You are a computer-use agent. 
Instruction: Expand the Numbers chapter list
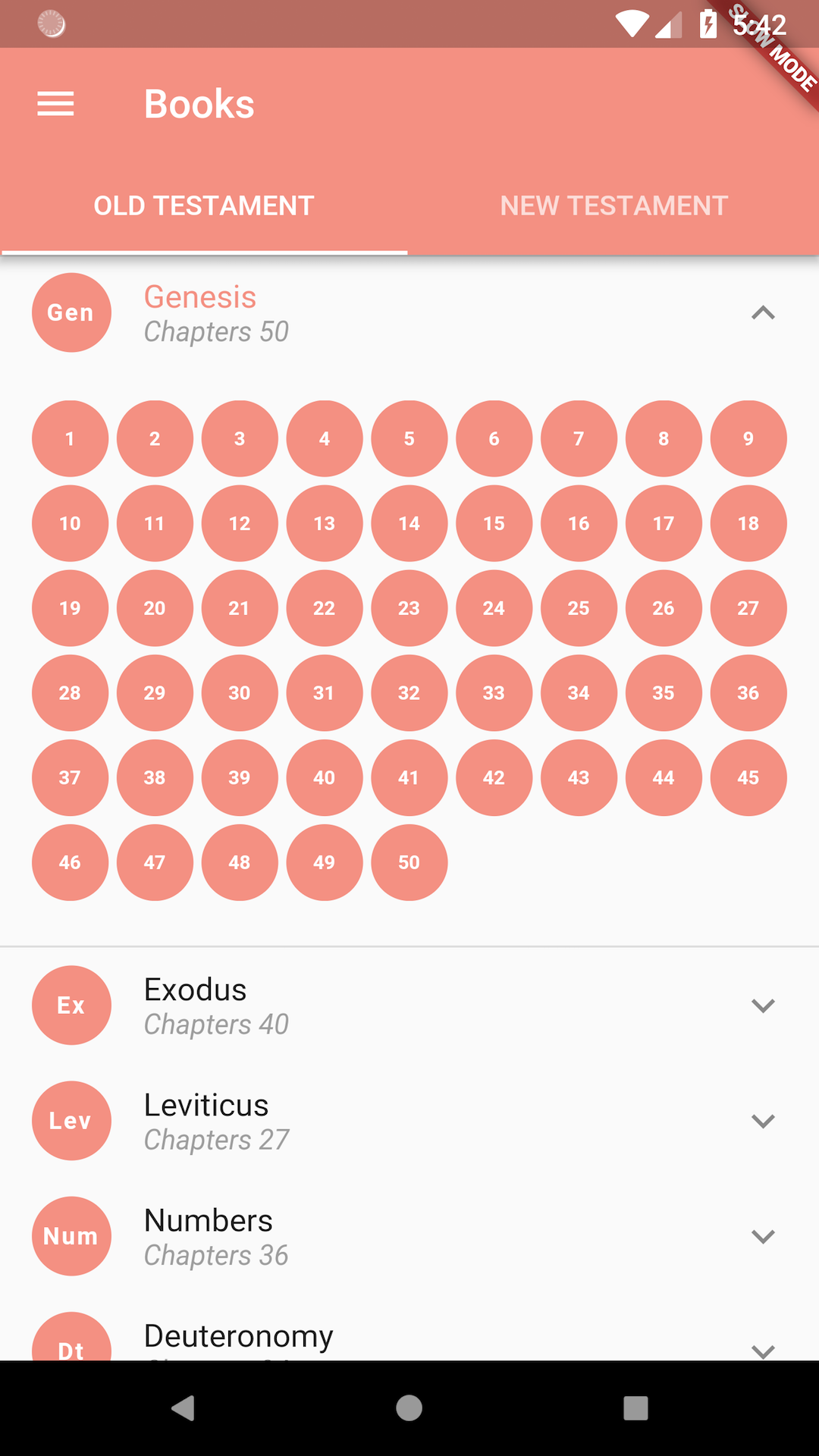(409, 1236)
